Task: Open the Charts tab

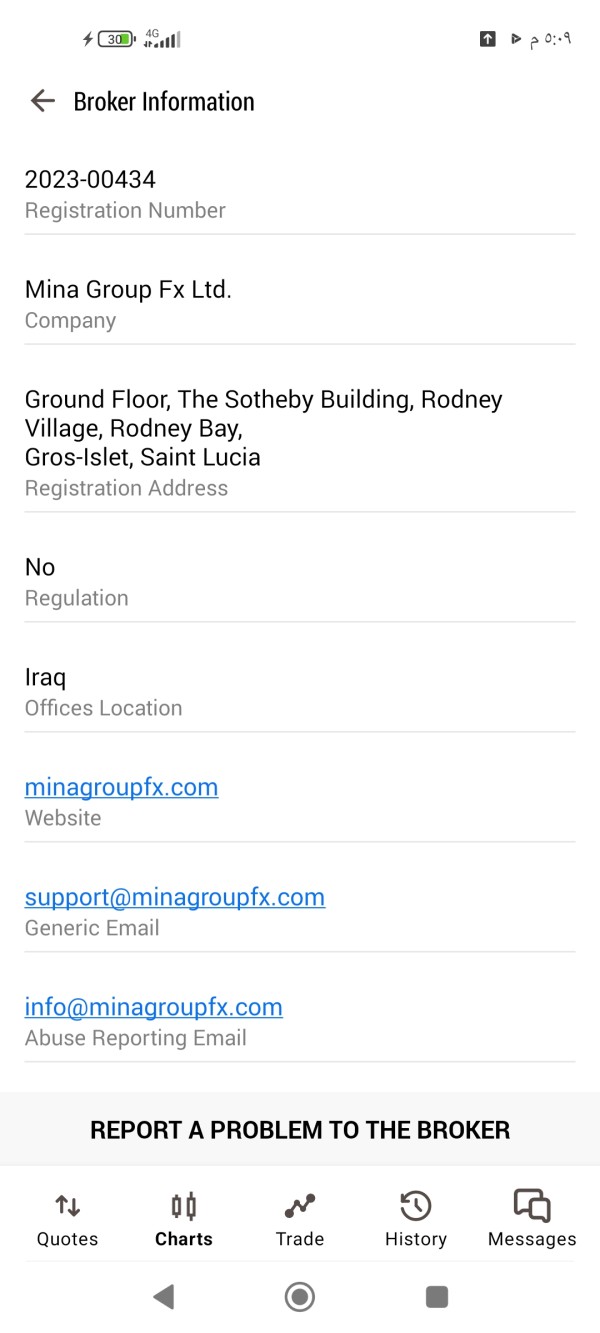Action: (x=184, y=1220)
